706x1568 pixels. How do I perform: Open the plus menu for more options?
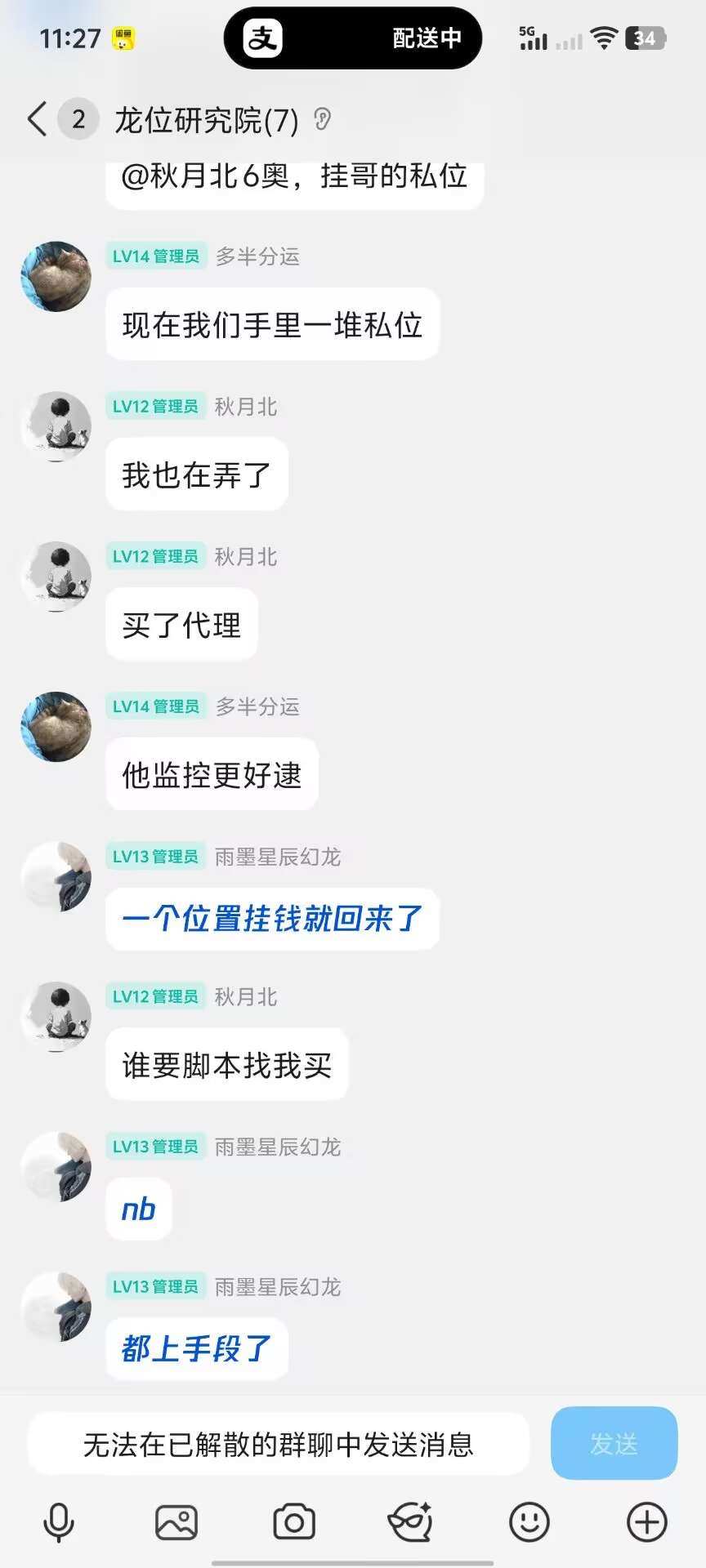(x=646, y=1522)
